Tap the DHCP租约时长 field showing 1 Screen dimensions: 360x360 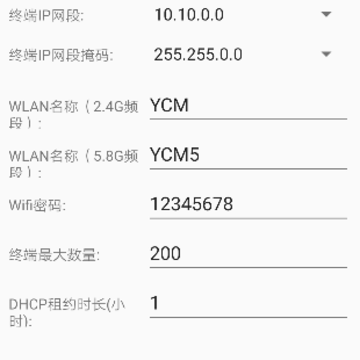(248, 304)
